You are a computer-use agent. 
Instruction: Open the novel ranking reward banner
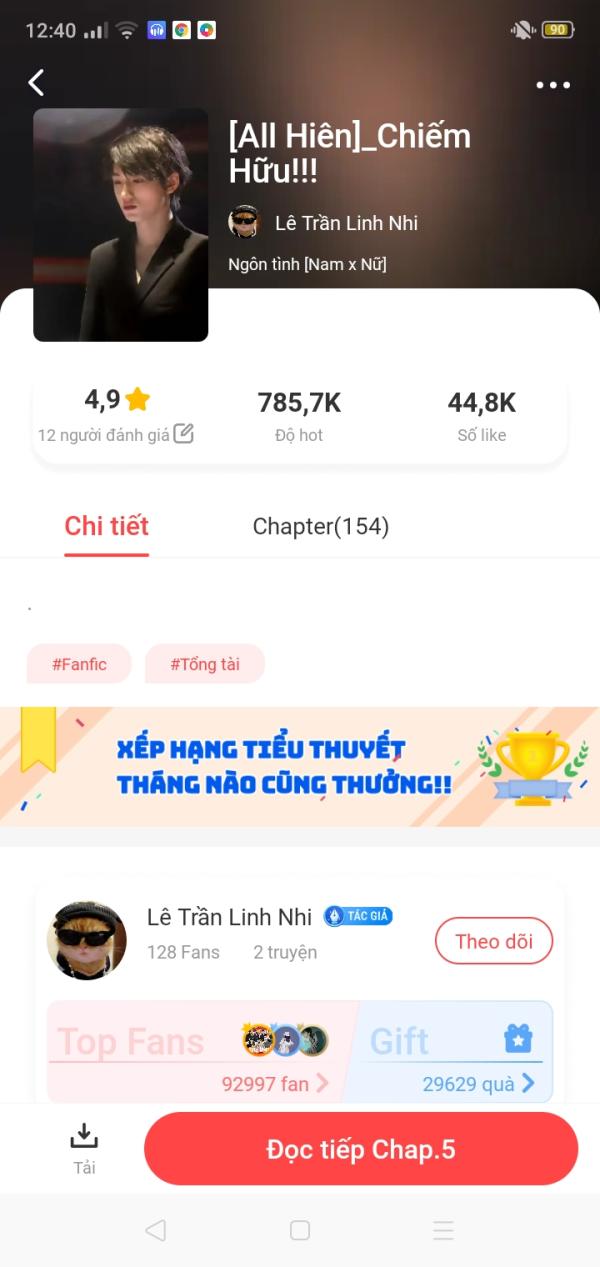tap(300, 767)
